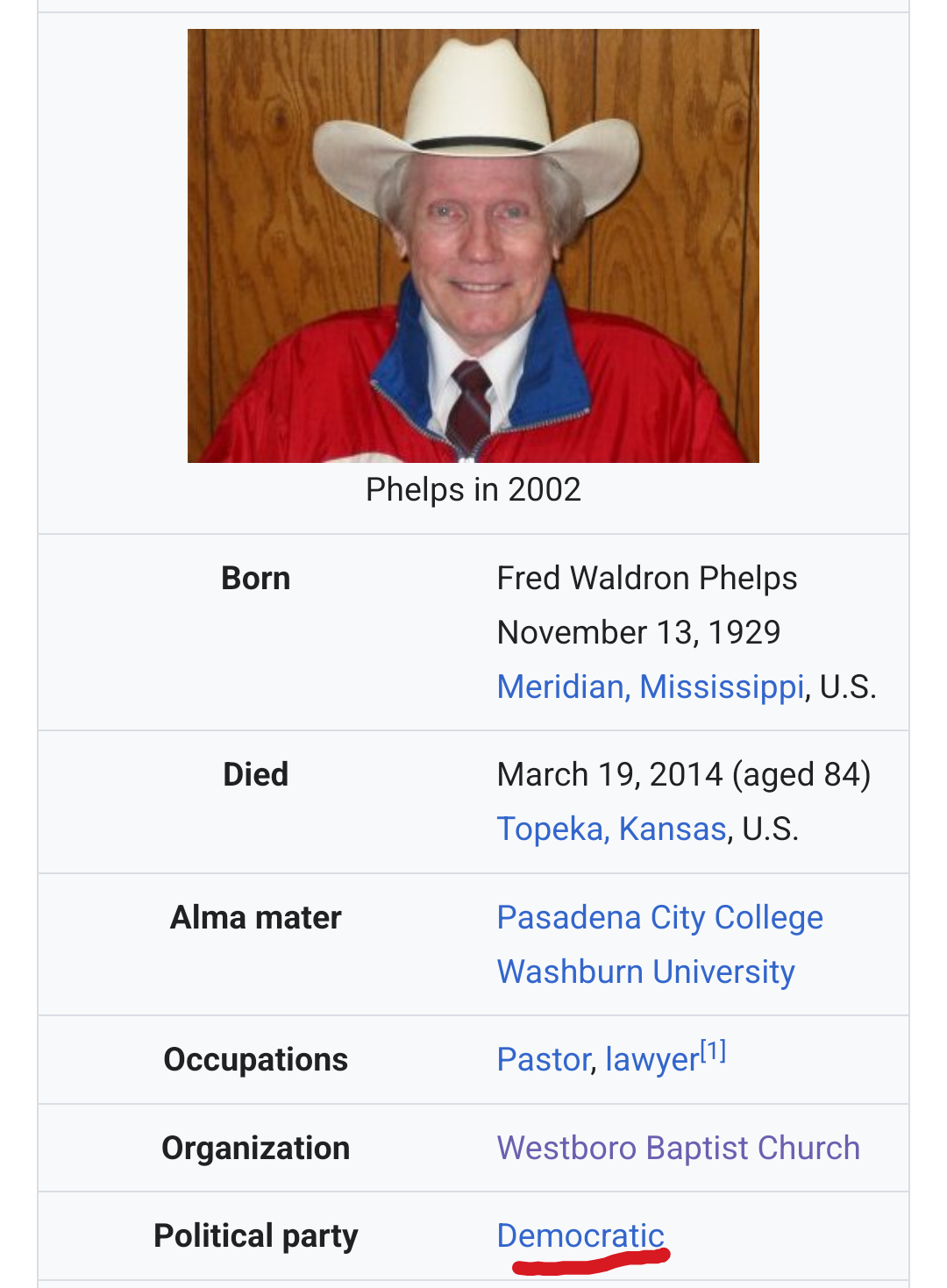This screenshot has width=947, height=1288.
Task: Open the Pastor link
Action: (x=544, y=1060)
